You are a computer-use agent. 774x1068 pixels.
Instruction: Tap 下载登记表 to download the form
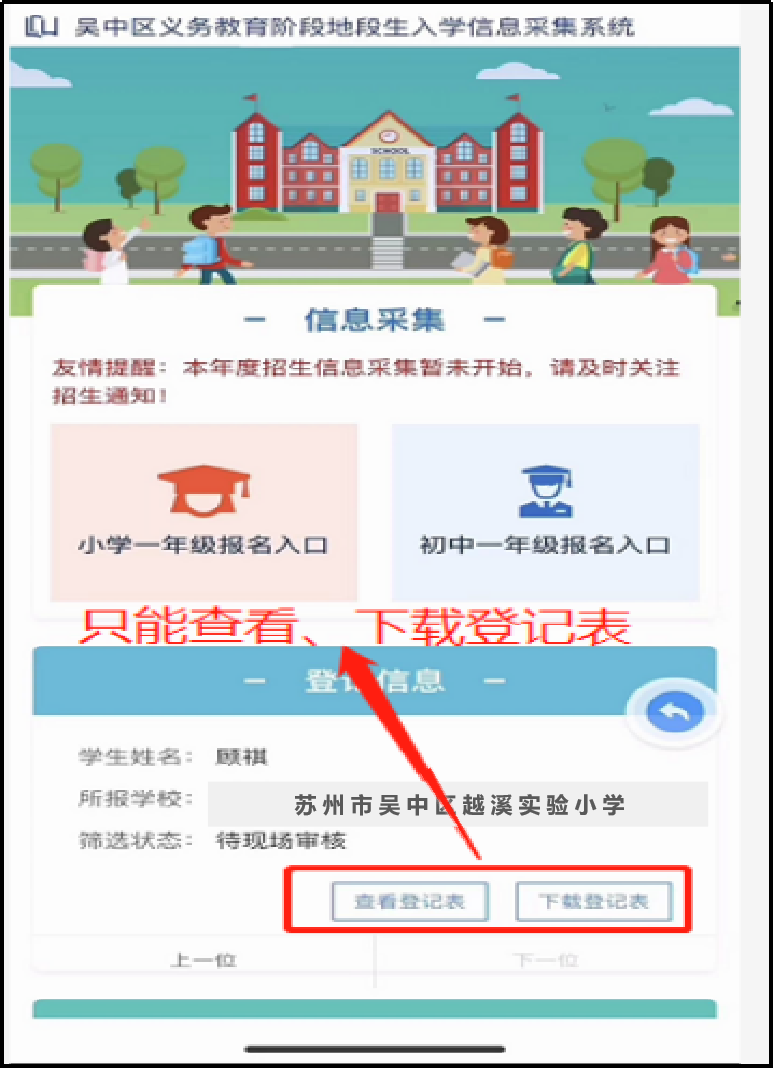coord(594,902)
